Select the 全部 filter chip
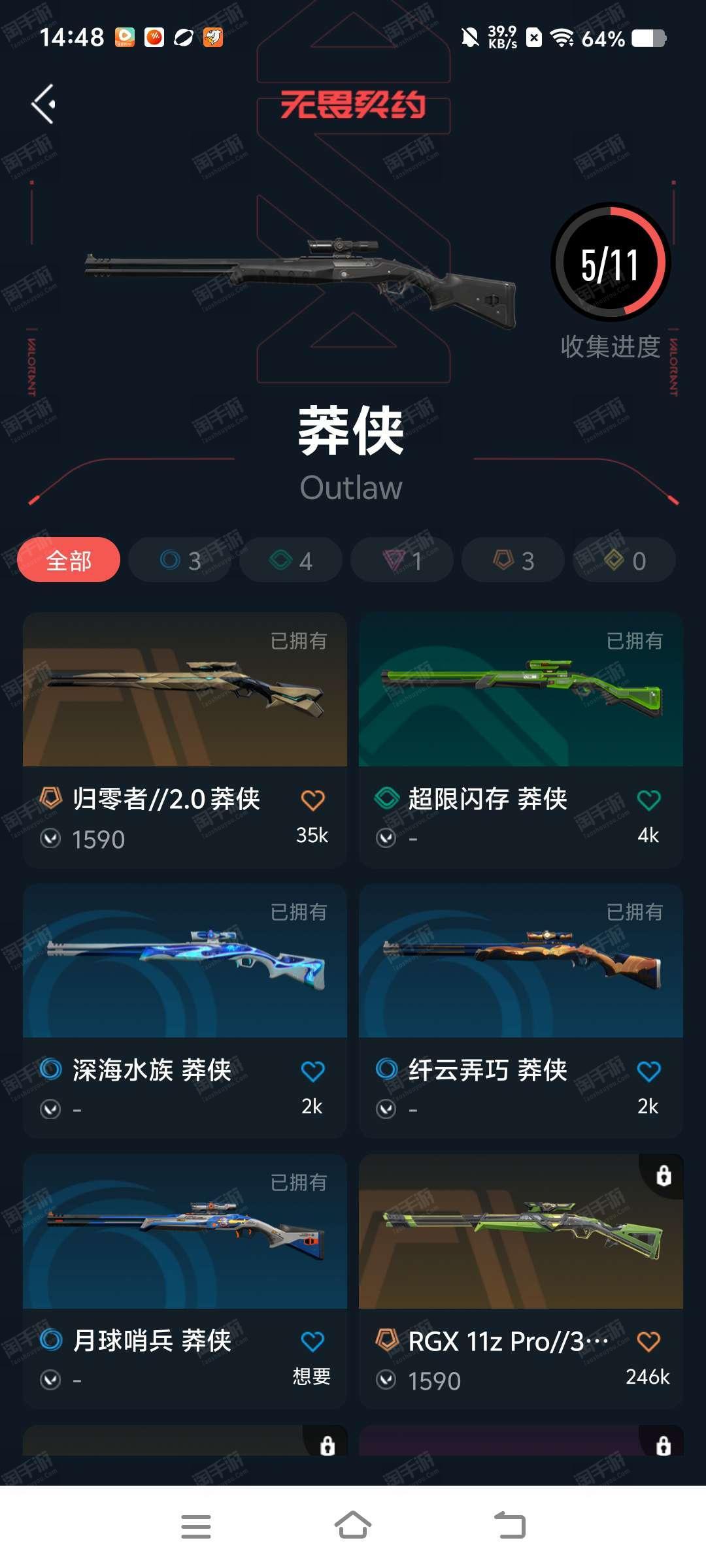Viewport: 706px width, 1568px height. coord(69,560)
